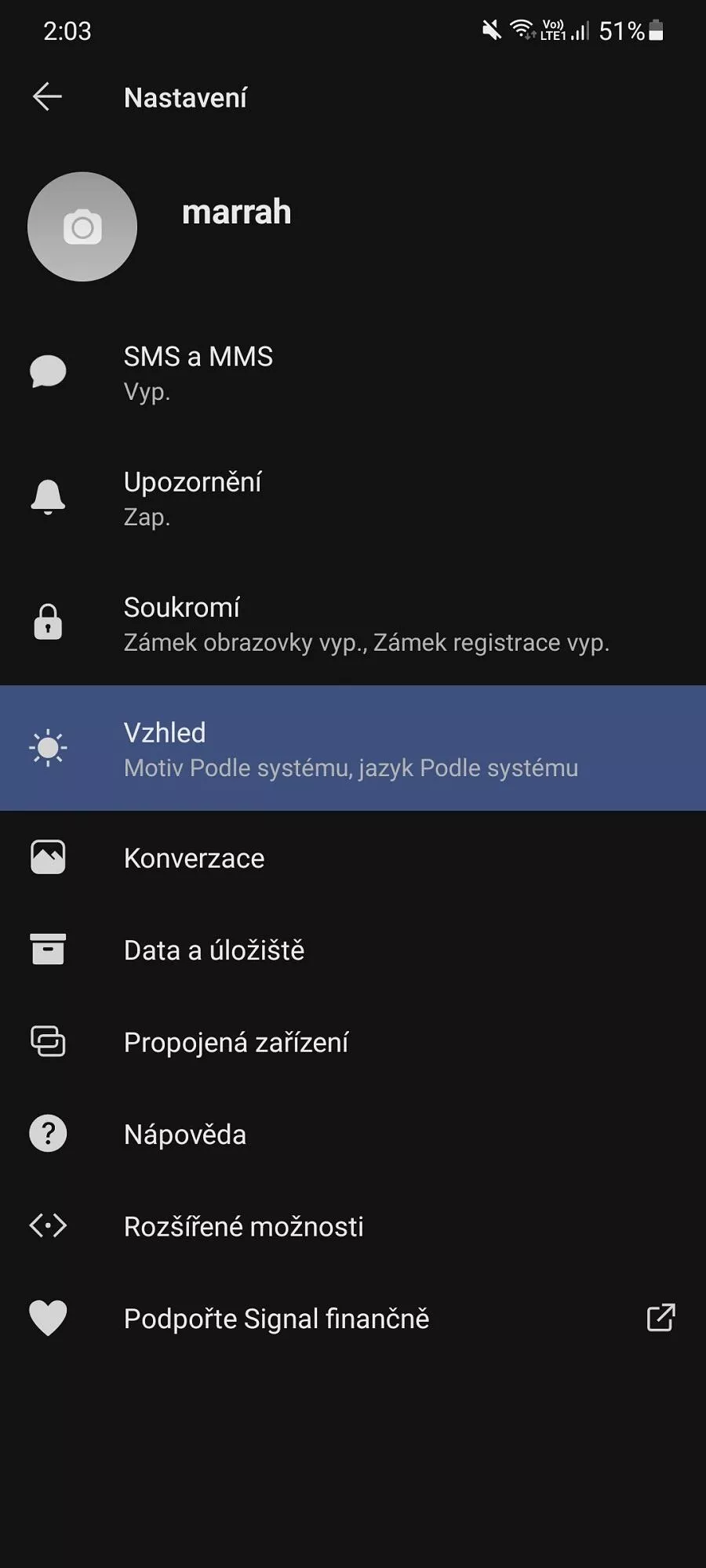Go back using the arrow icon
The width and height of the screenshot is (706, 1568).
pos(47,97)
